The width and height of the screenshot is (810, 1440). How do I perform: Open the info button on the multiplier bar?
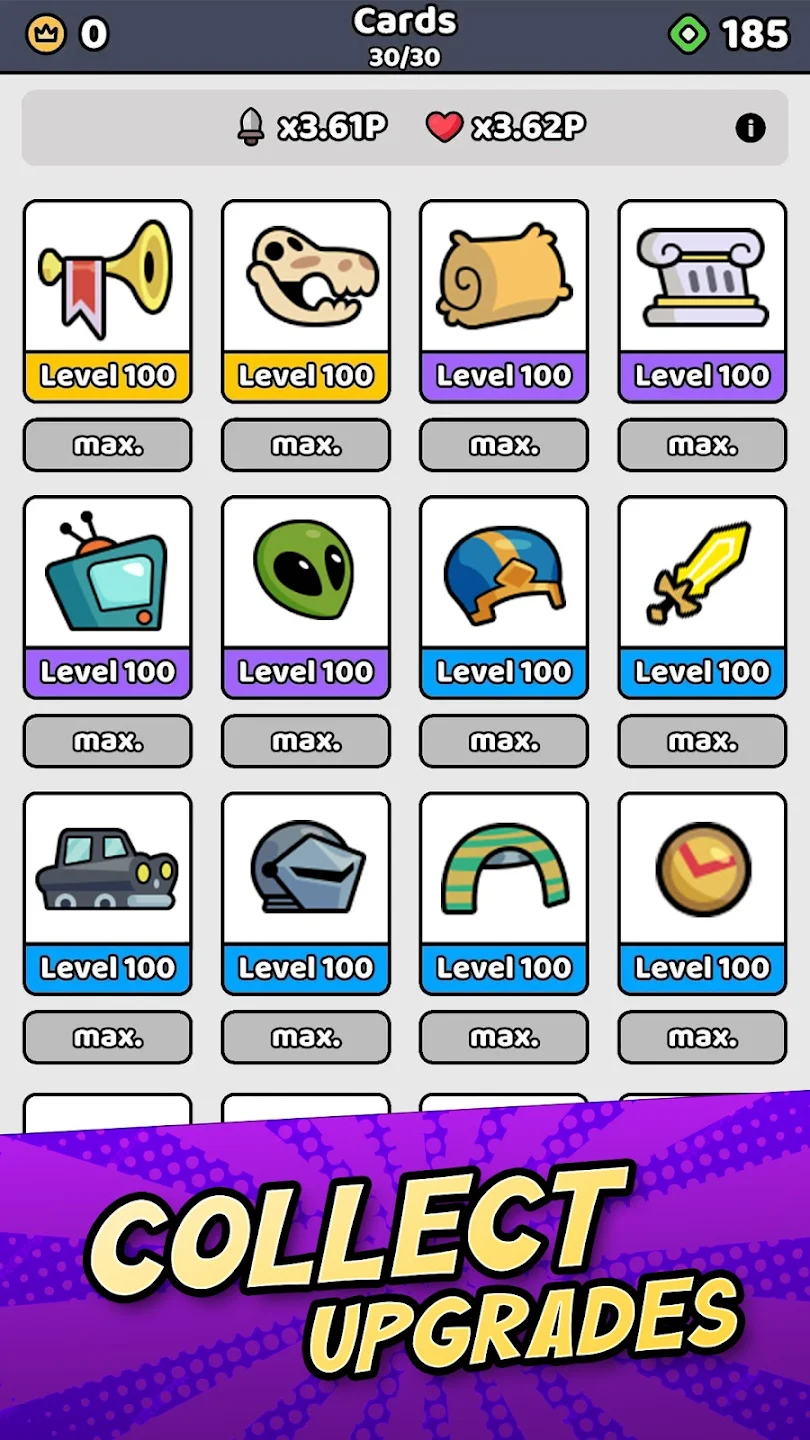coord(749,127)
